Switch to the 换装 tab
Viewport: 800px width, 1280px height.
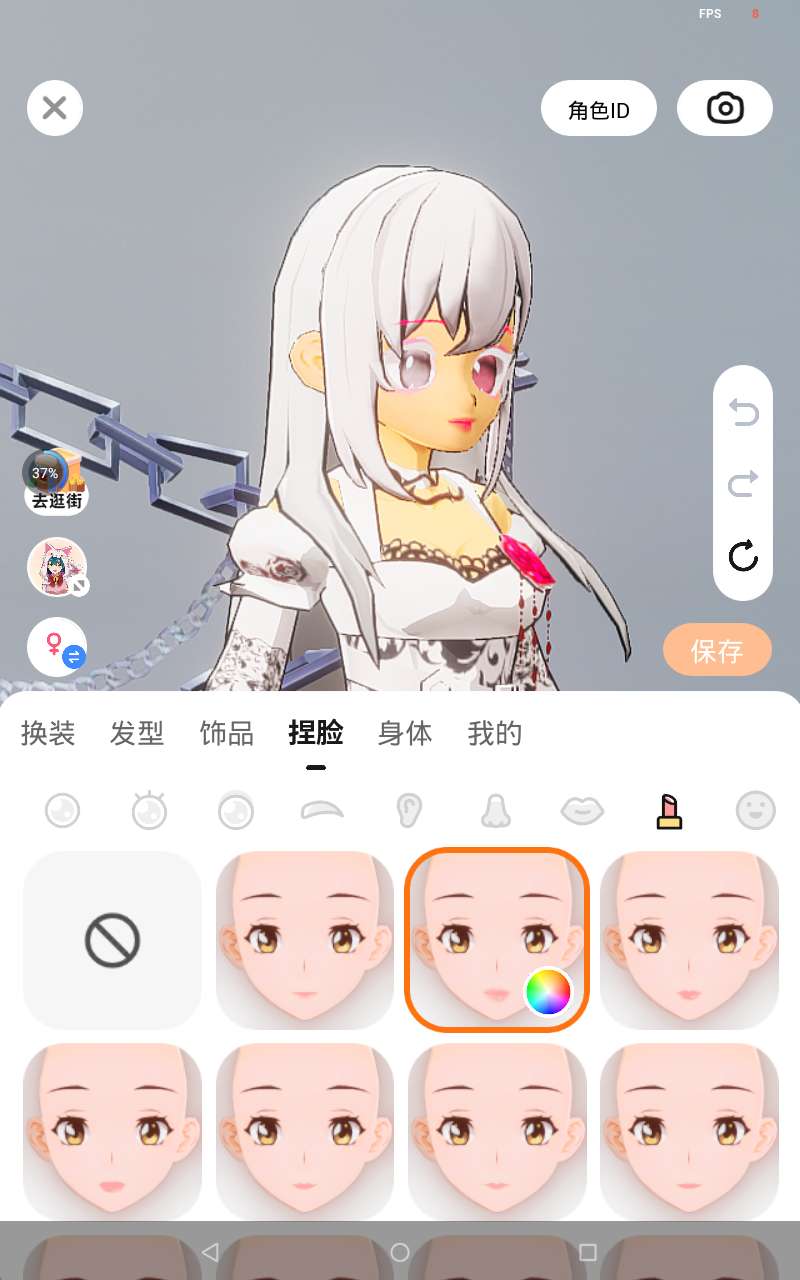coord(48,733)
